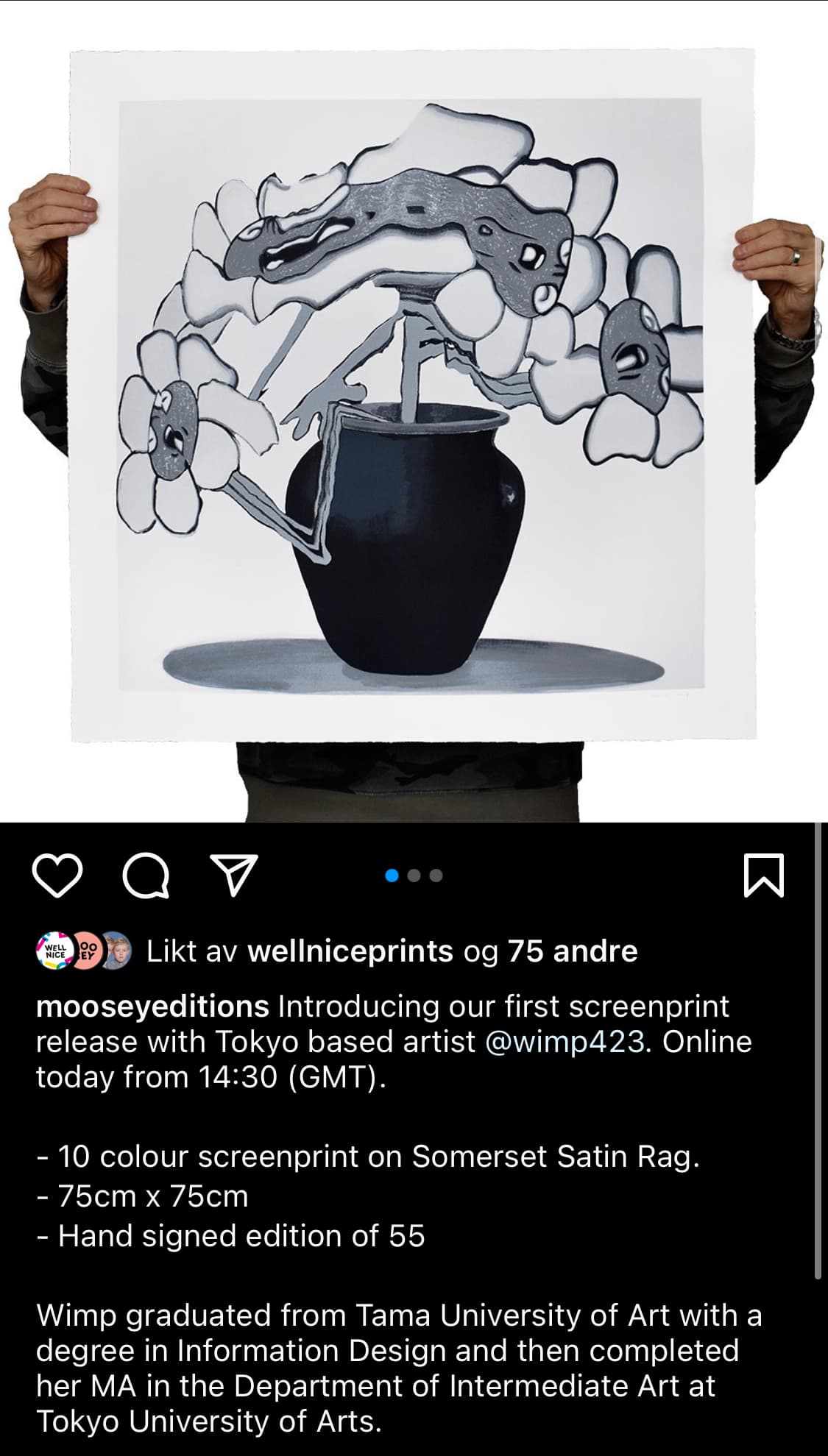Like the mooseyeditions post
828x1456 pixels.
tap(58, 875)
